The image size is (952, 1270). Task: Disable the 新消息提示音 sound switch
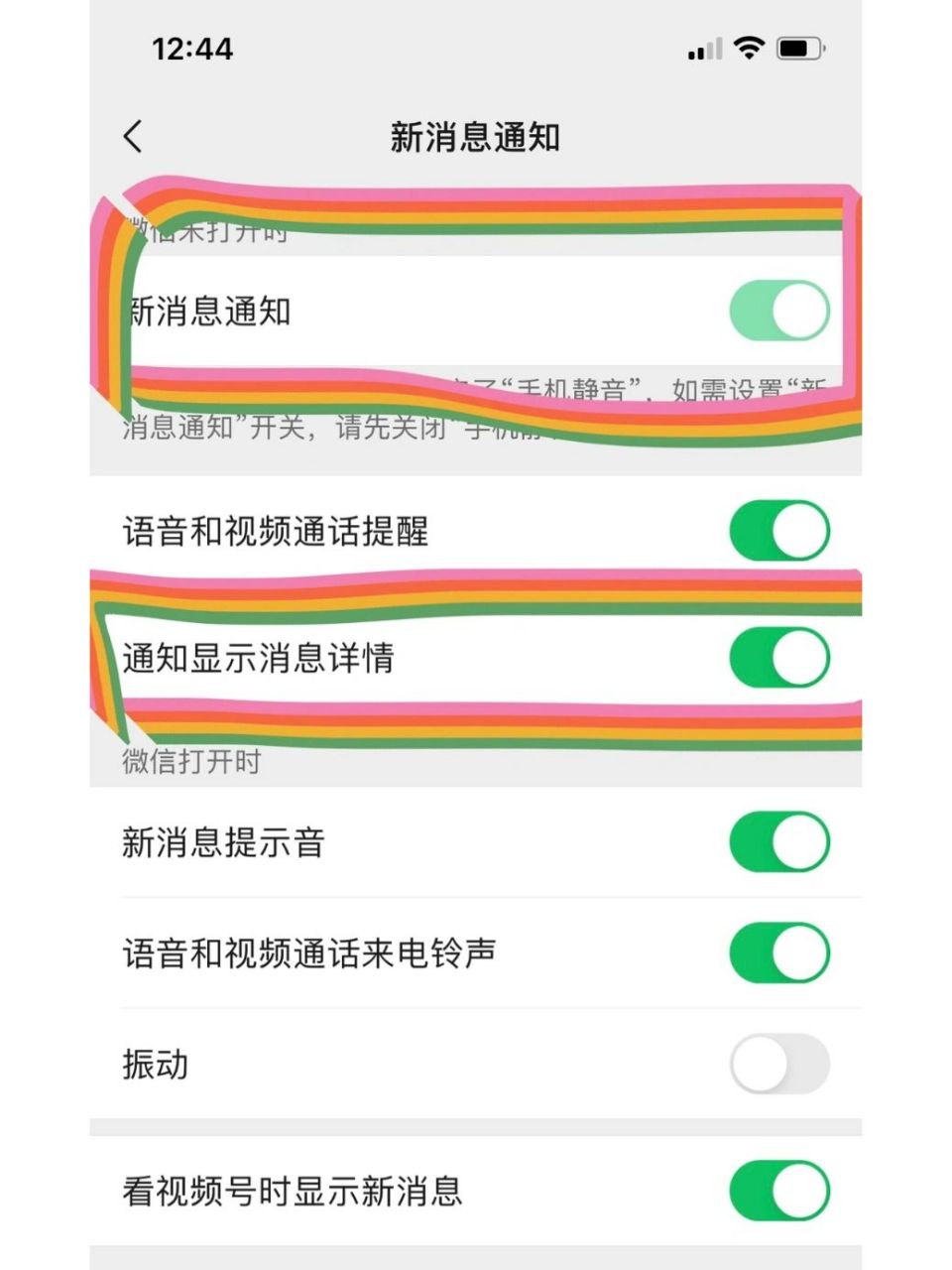pyautogui.click(x=778, y=840)
